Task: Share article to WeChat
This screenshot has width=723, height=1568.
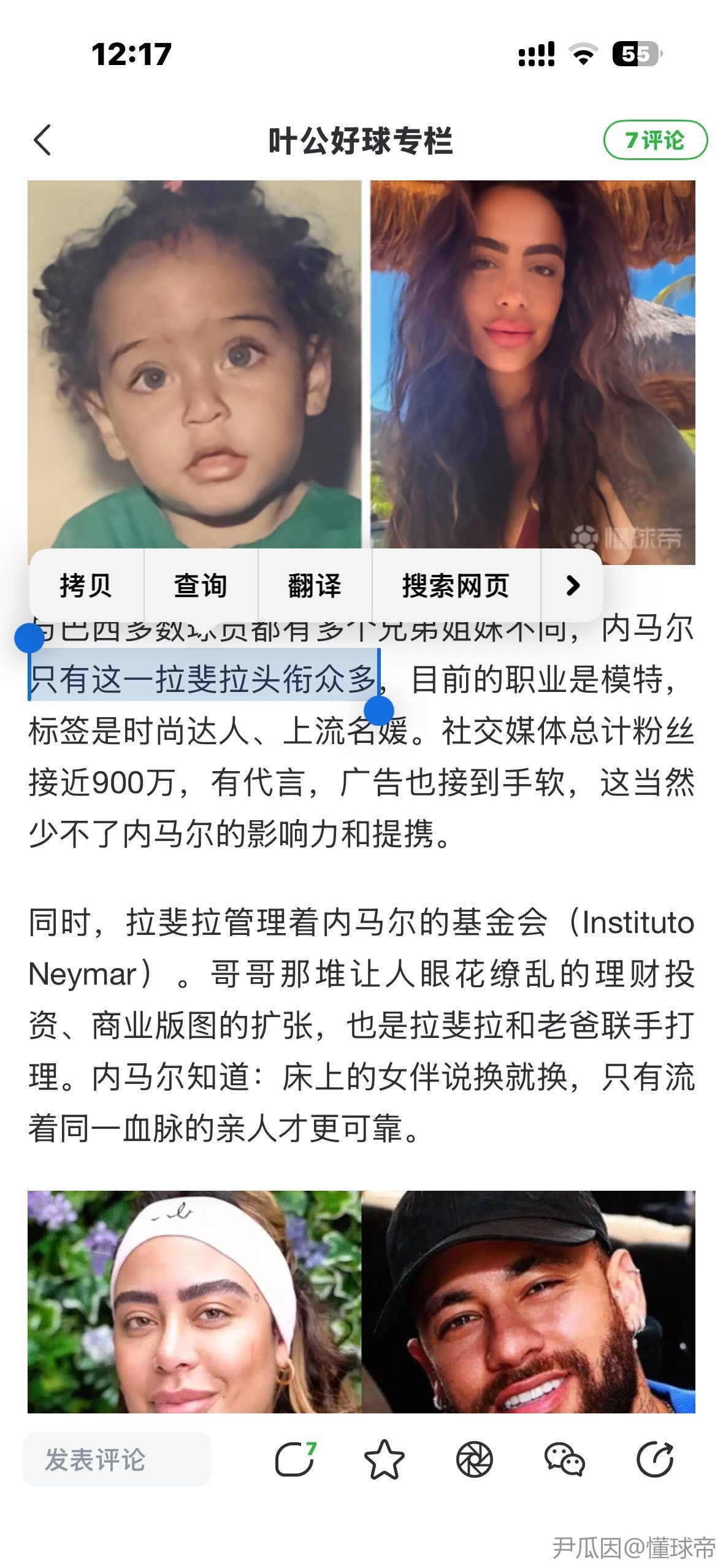Action: (x=564, y=1459)
